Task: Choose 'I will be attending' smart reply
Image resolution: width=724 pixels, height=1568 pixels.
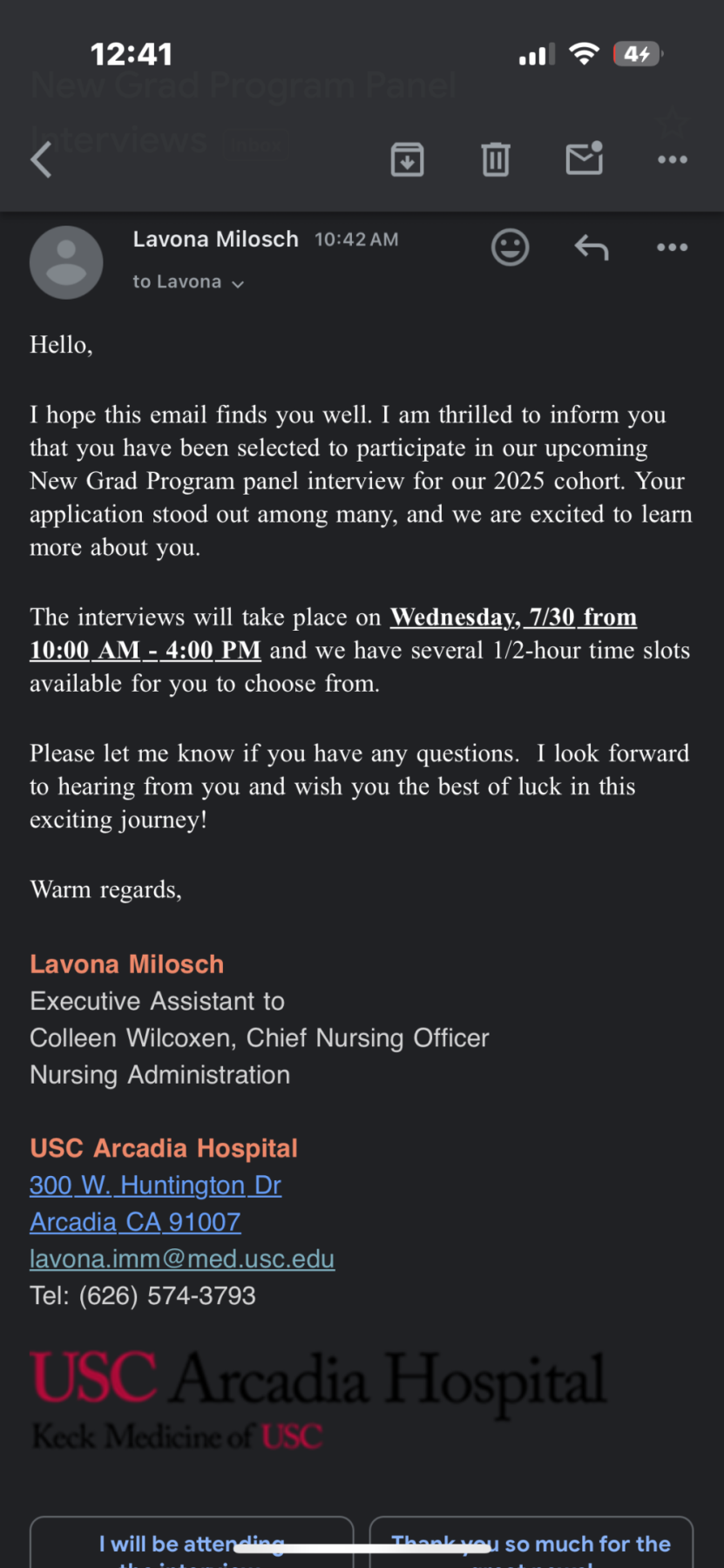Action: [x=192, y=1545]
